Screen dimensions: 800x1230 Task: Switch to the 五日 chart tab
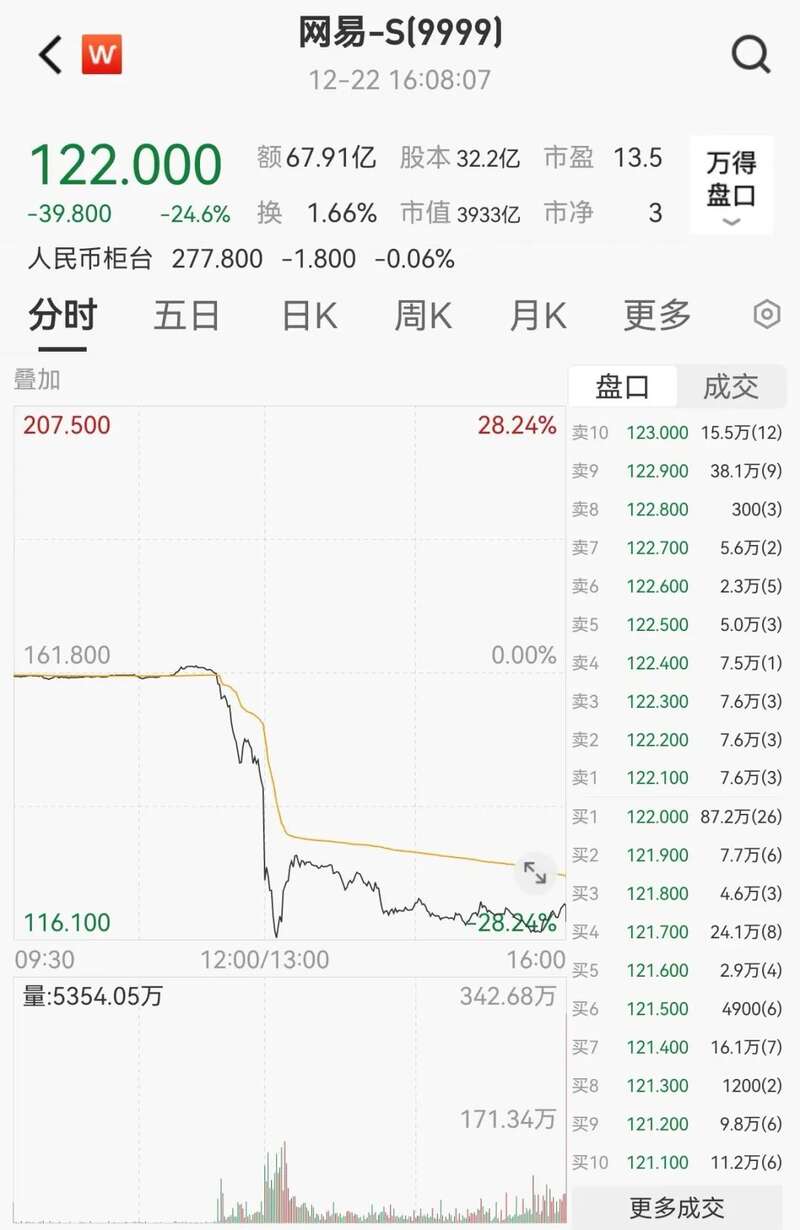pos(187,316)
